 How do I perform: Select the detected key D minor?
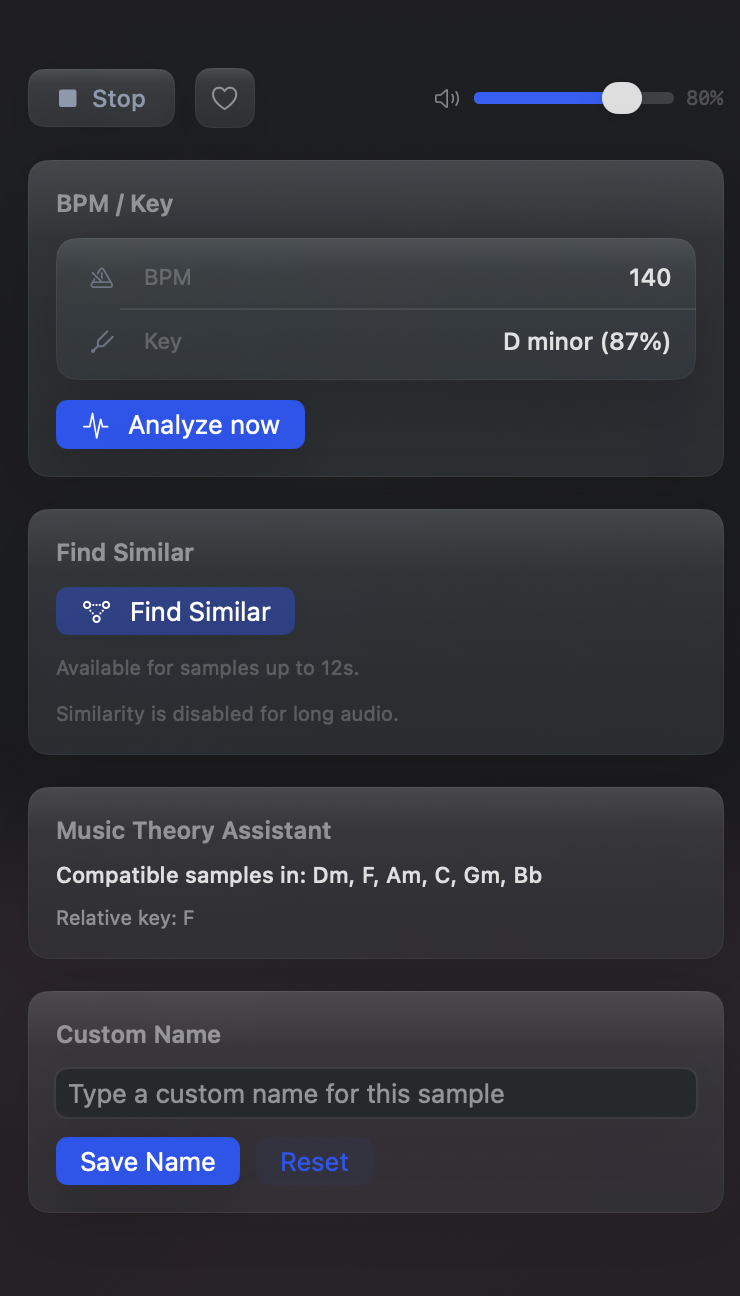(x=585, y=341)
